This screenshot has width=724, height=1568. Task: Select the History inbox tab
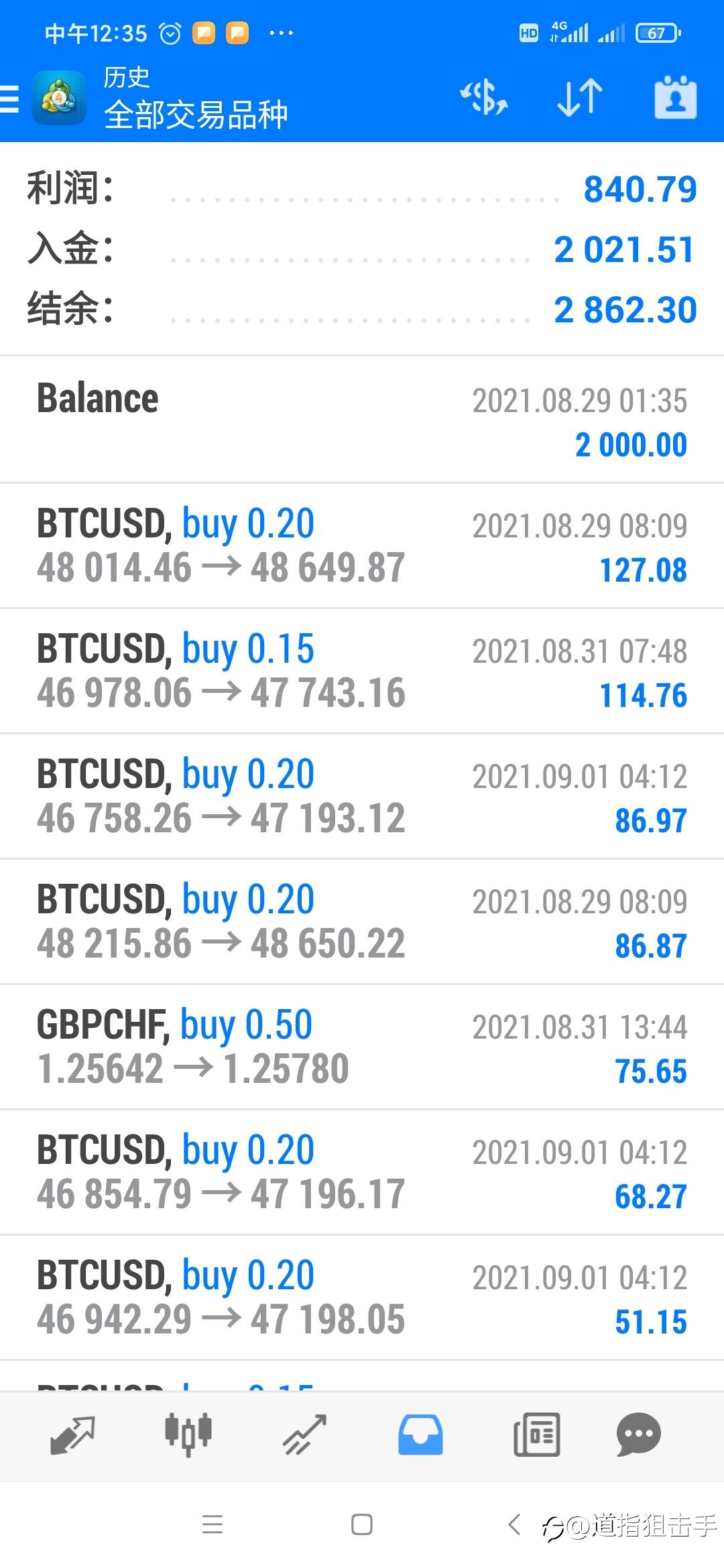420,1435
